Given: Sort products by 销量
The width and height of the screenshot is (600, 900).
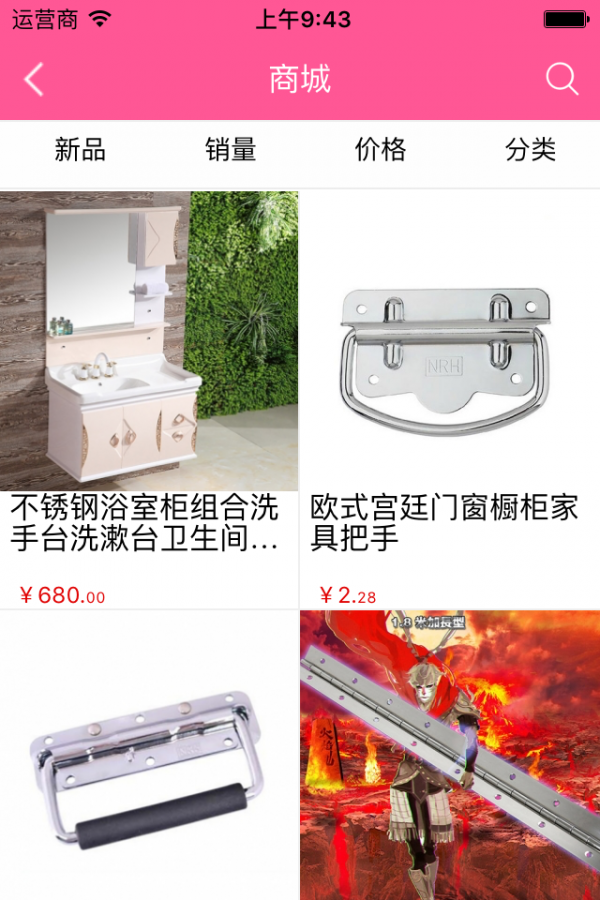Looking at the screenshot, I should 231,150.
